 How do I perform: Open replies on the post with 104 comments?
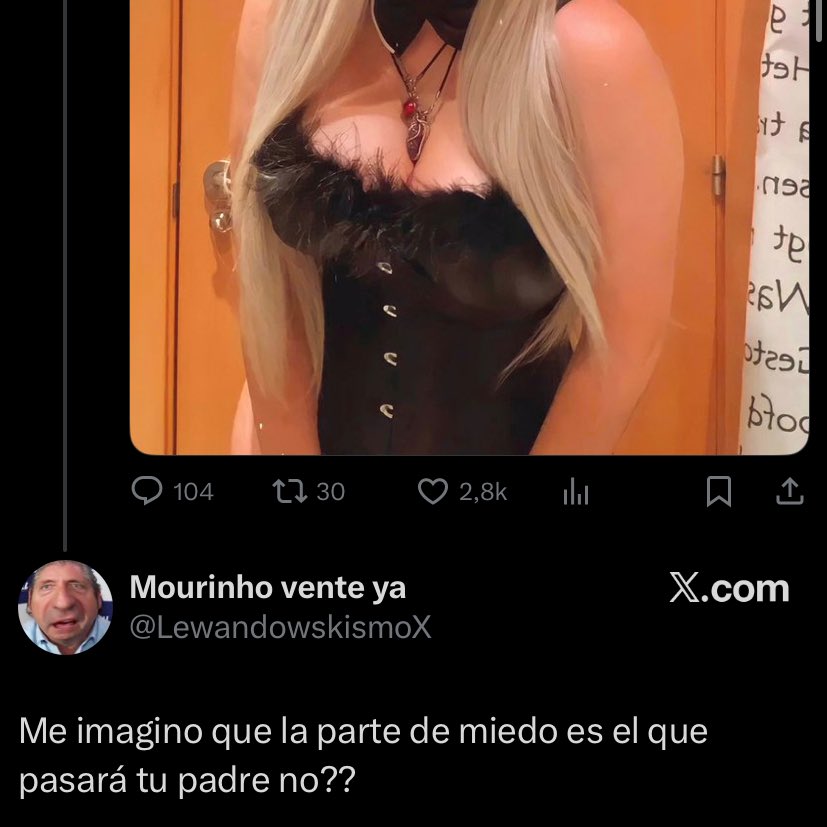click(148, 491)
